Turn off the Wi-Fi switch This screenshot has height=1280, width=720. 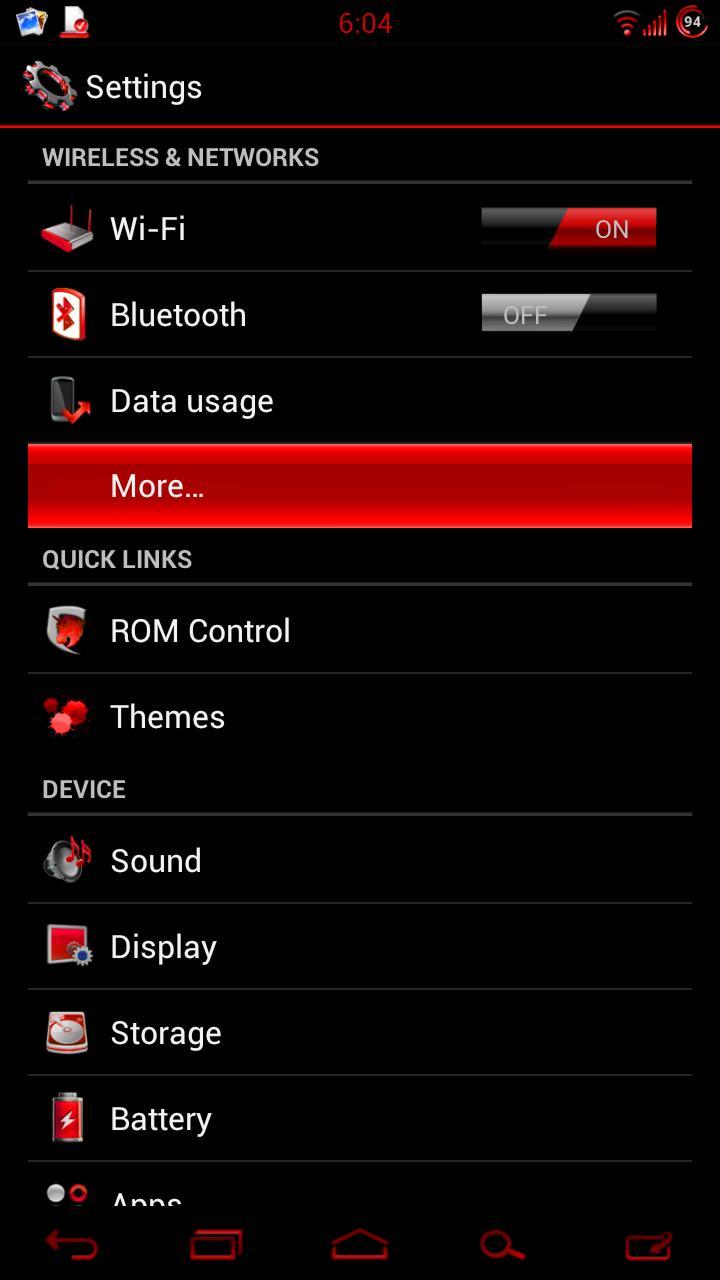568,228
